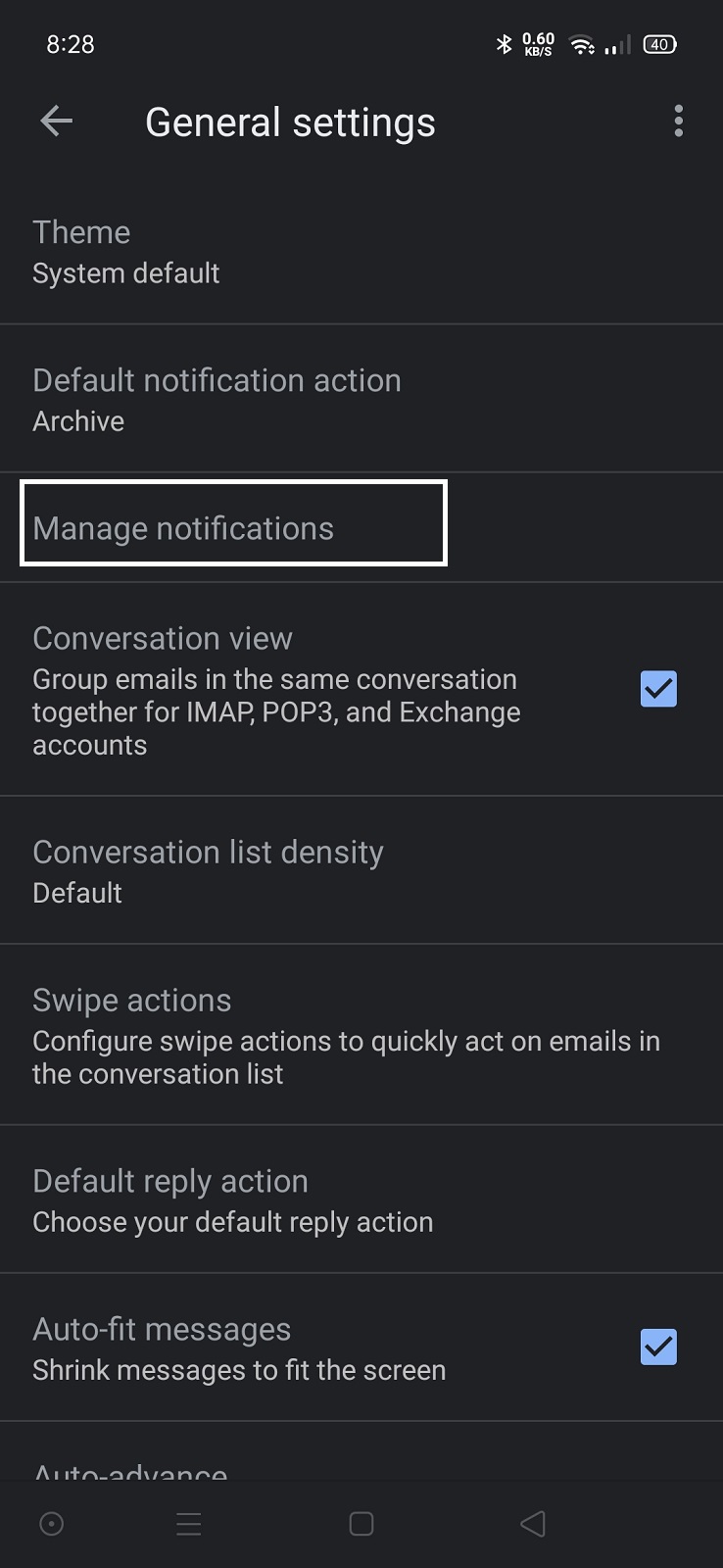Image resolution: width=723 pixels, height=1568 pixels.
Task: Go back from General settings
Action: tap(57, 122)
